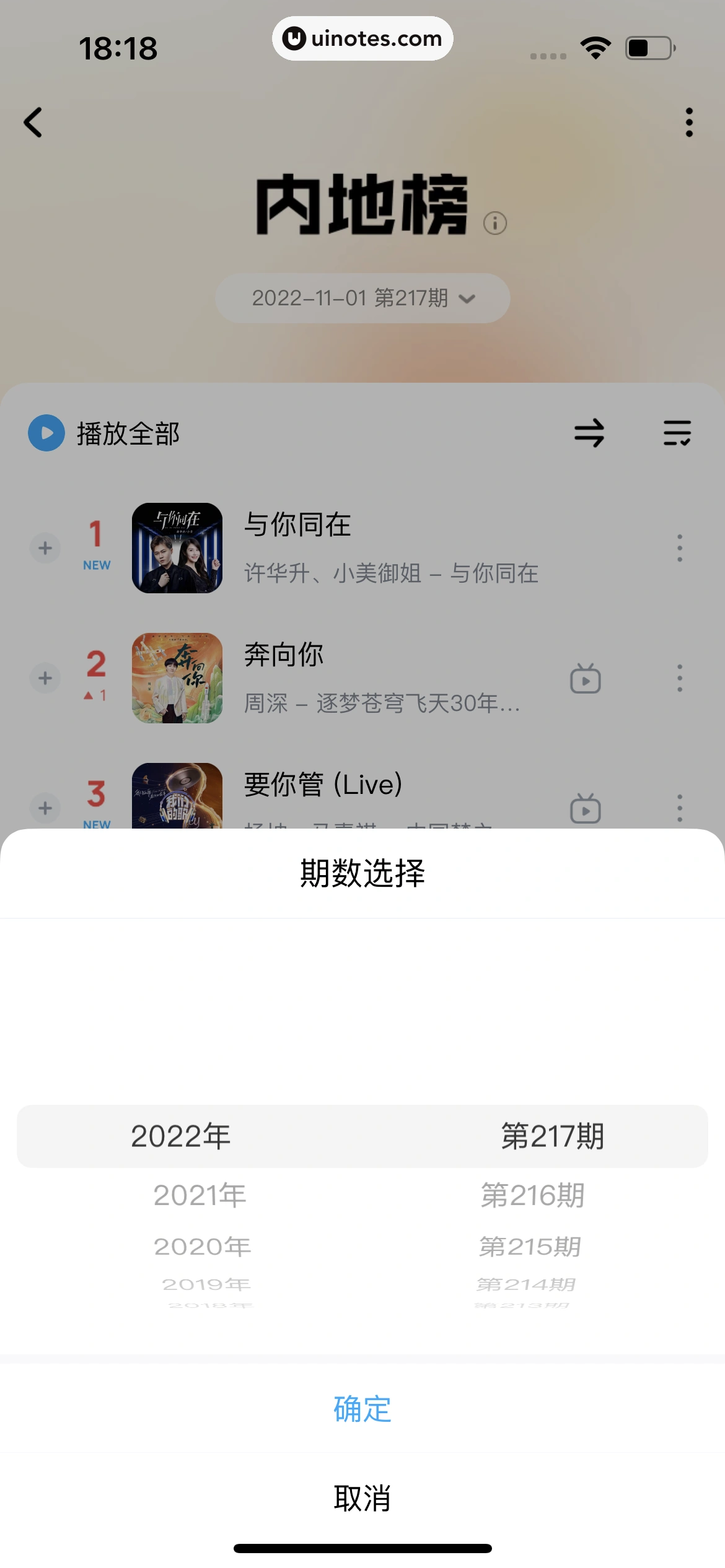Add 奔向你 using its plus icon
Image resolution: width=725 pixels, height=1568 pixels.
[45, 678]
